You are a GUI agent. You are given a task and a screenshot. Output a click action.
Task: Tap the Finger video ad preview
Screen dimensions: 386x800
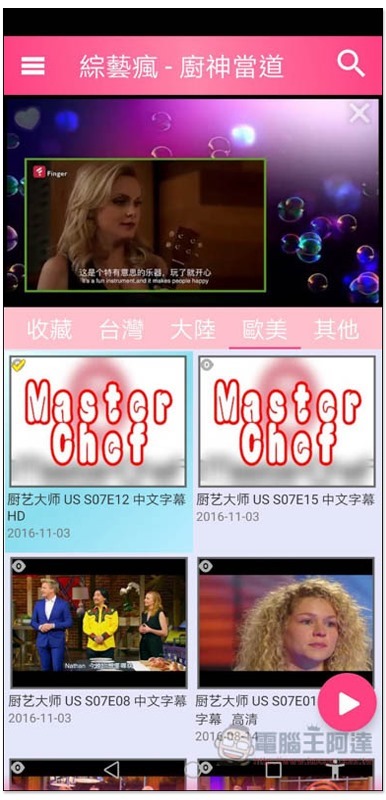[145, 225]
